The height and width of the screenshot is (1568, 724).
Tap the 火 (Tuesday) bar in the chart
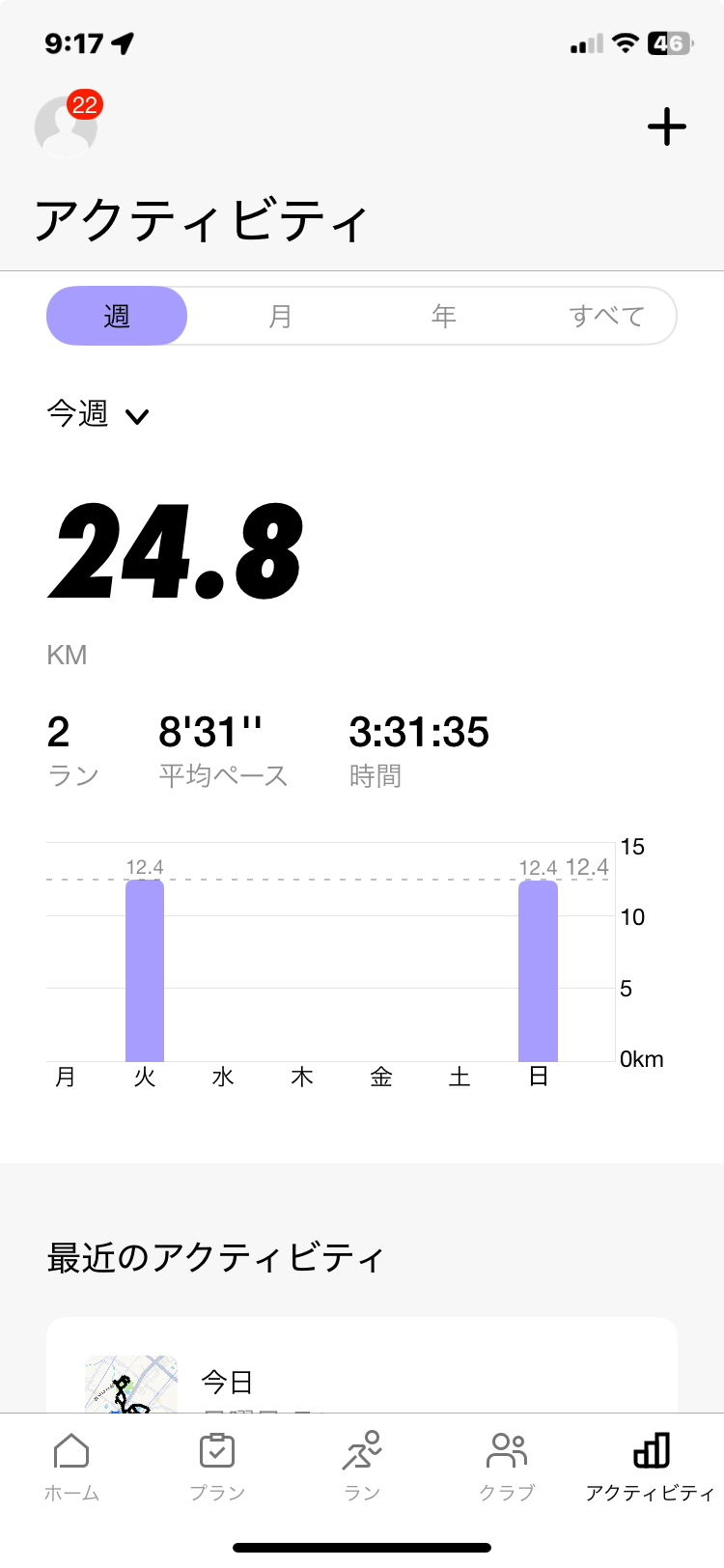(145, 970)
